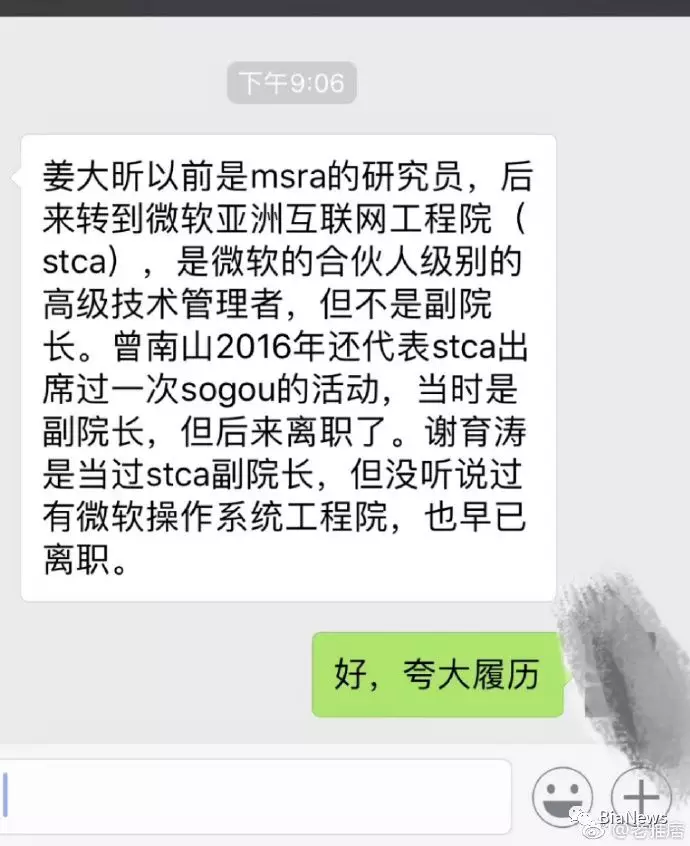Tap the message input field
This screenshot has height=846, width=690.
tap(255, 797)
